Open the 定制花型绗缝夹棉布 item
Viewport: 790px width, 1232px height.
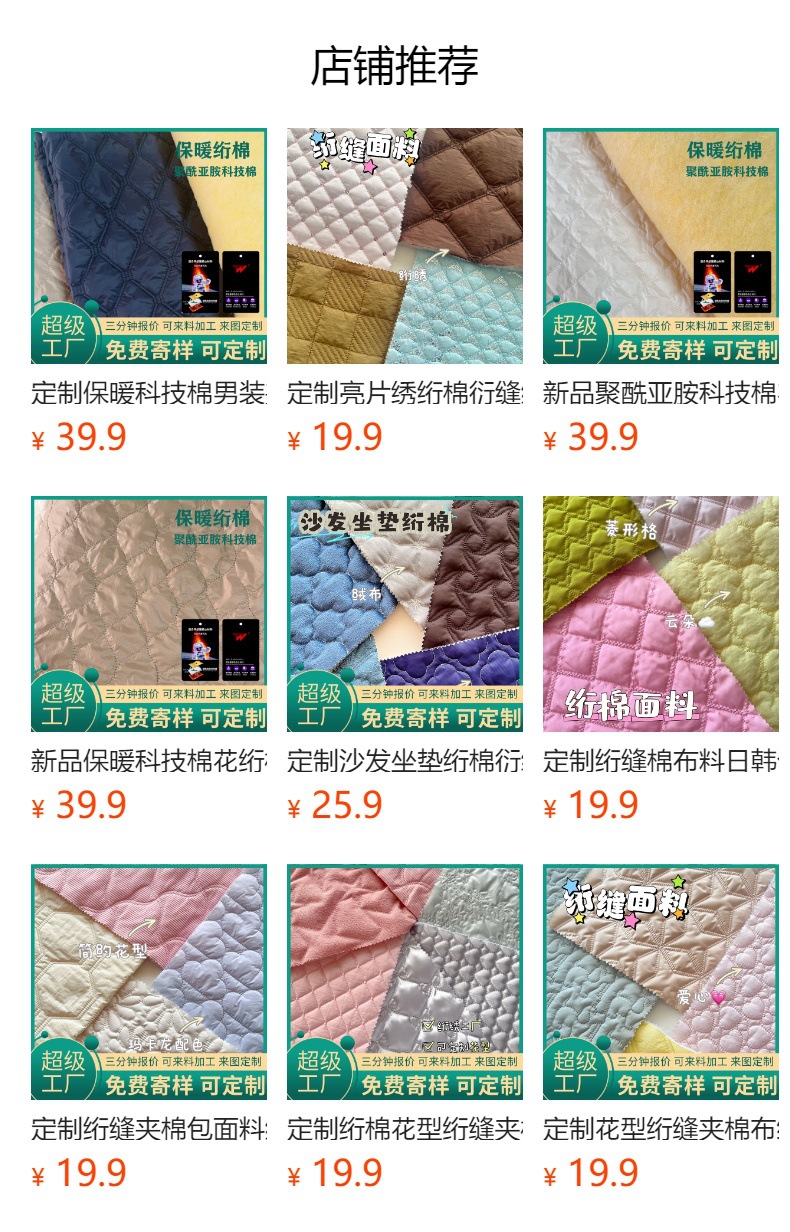(x=660, y=982)
